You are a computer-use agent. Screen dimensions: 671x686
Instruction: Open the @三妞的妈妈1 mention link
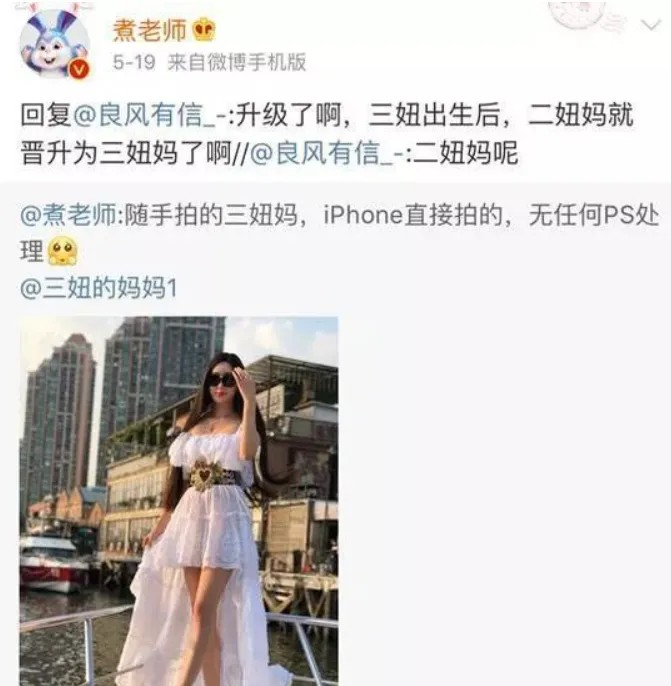tap(99, 289)
